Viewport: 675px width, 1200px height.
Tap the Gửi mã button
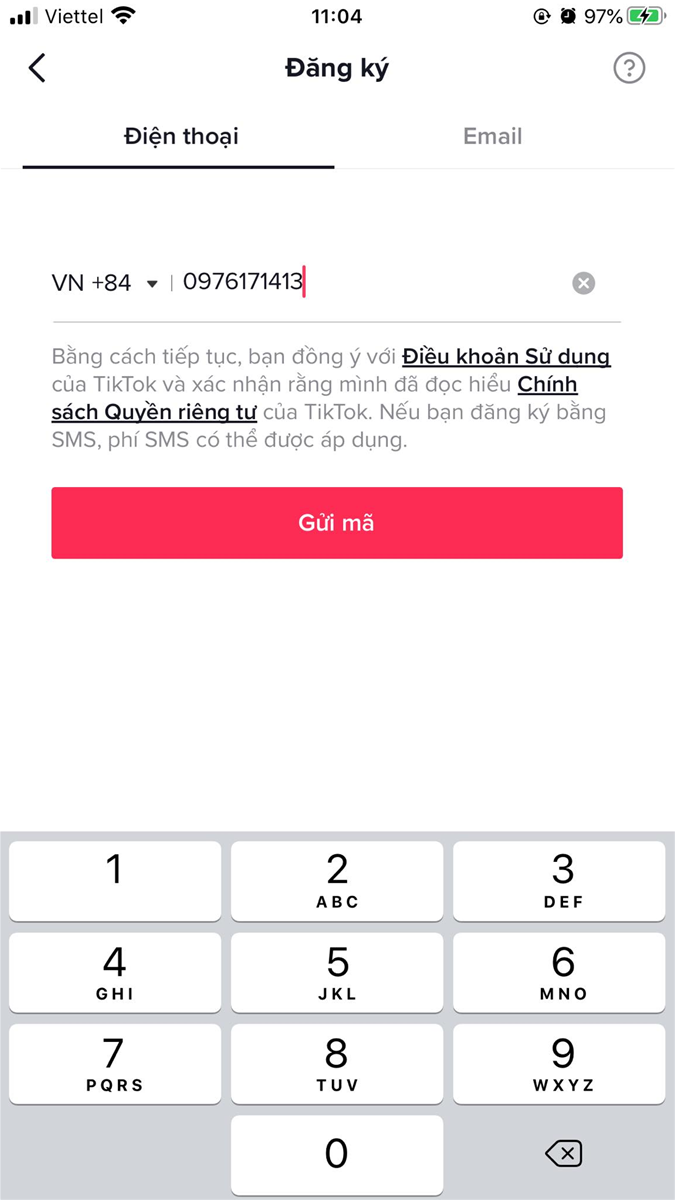point(337,523)
